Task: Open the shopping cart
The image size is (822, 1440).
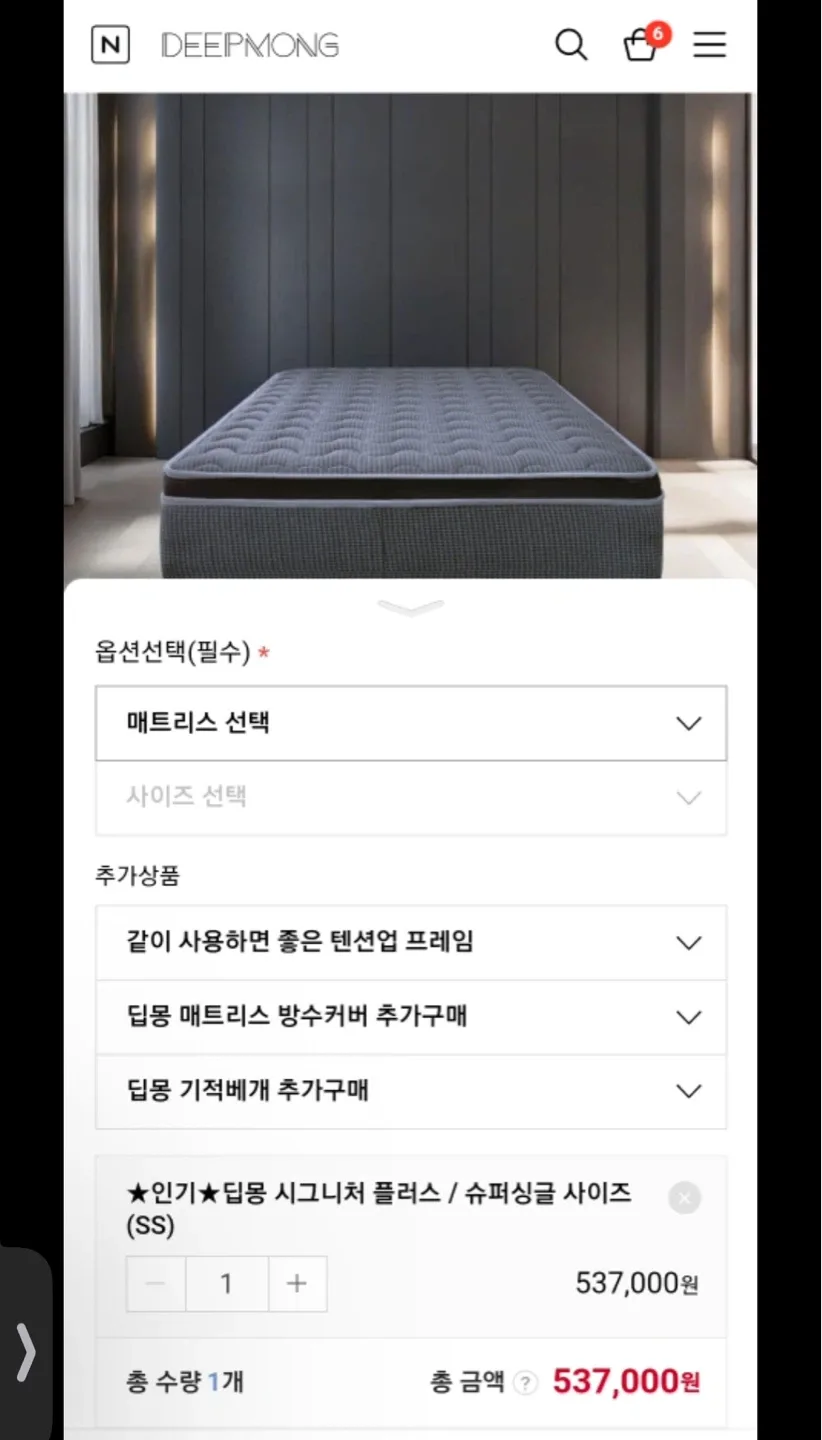Action: point(641,45)
